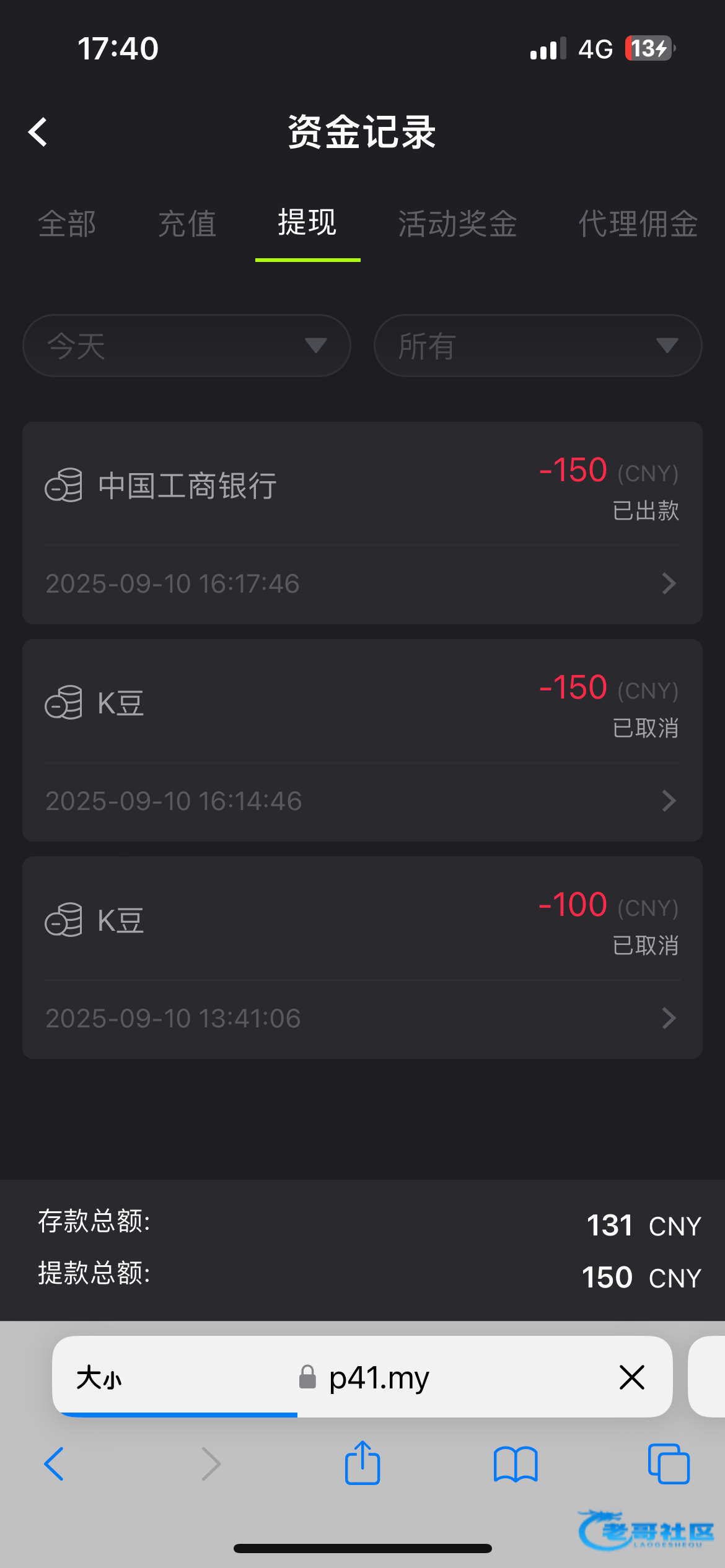Switch to the 全部 tab
Viewport: 725px width, 1568px height.
[x=67, y=224]
